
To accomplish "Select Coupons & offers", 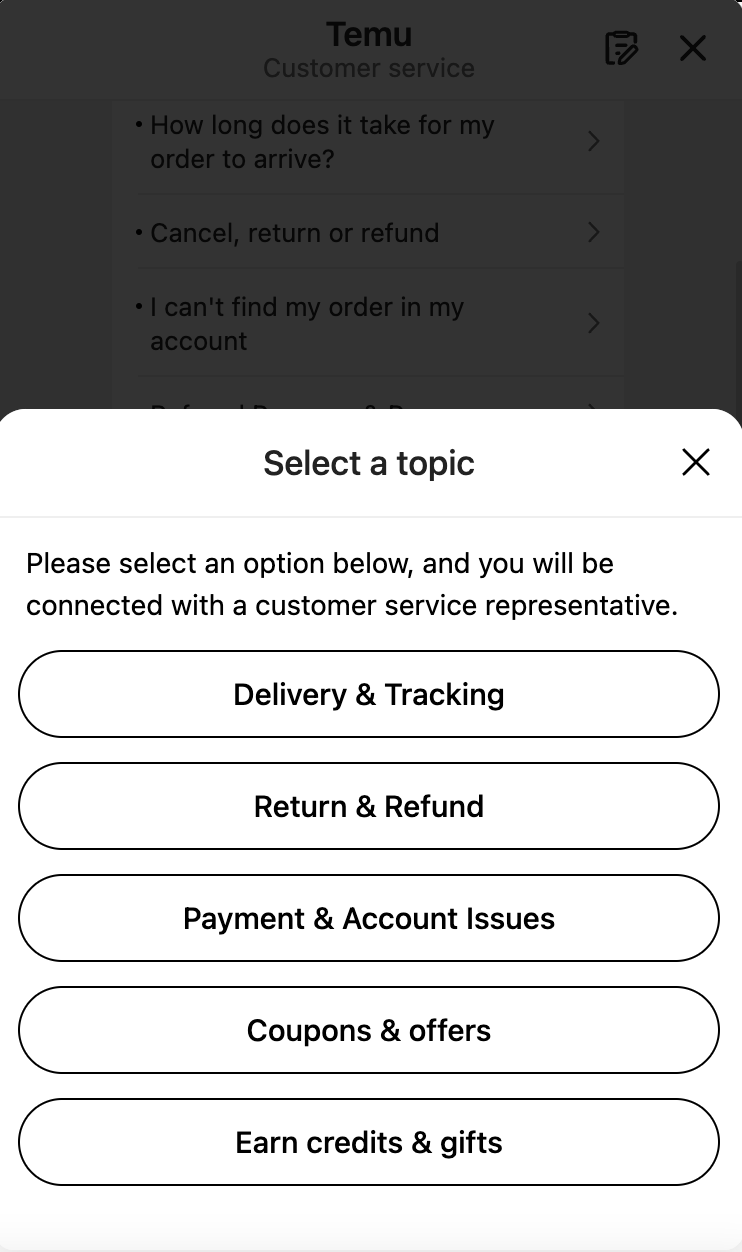I will (x=369, y=1030).
